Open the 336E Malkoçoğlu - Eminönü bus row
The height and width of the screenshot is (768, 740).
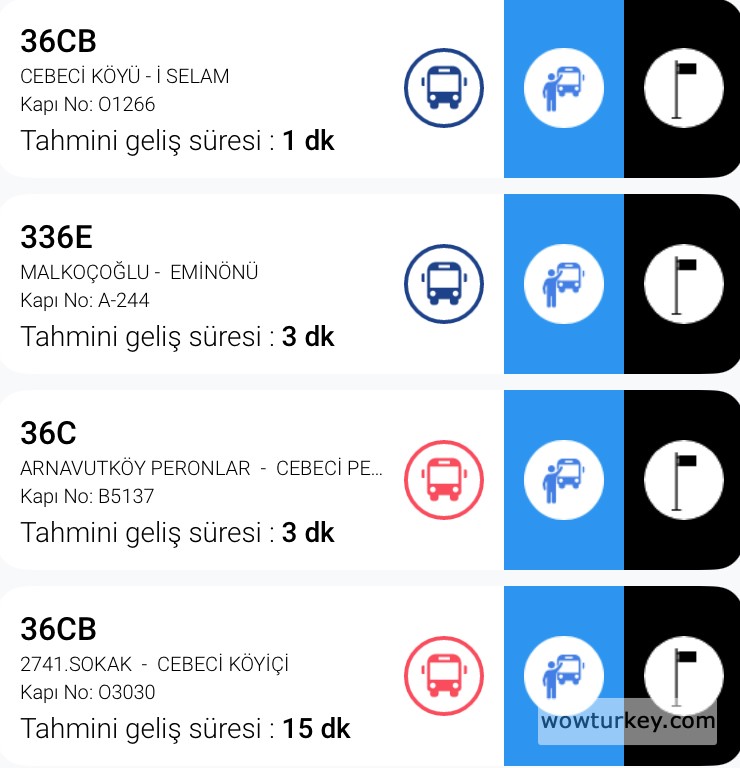click(x=200, y=285)
